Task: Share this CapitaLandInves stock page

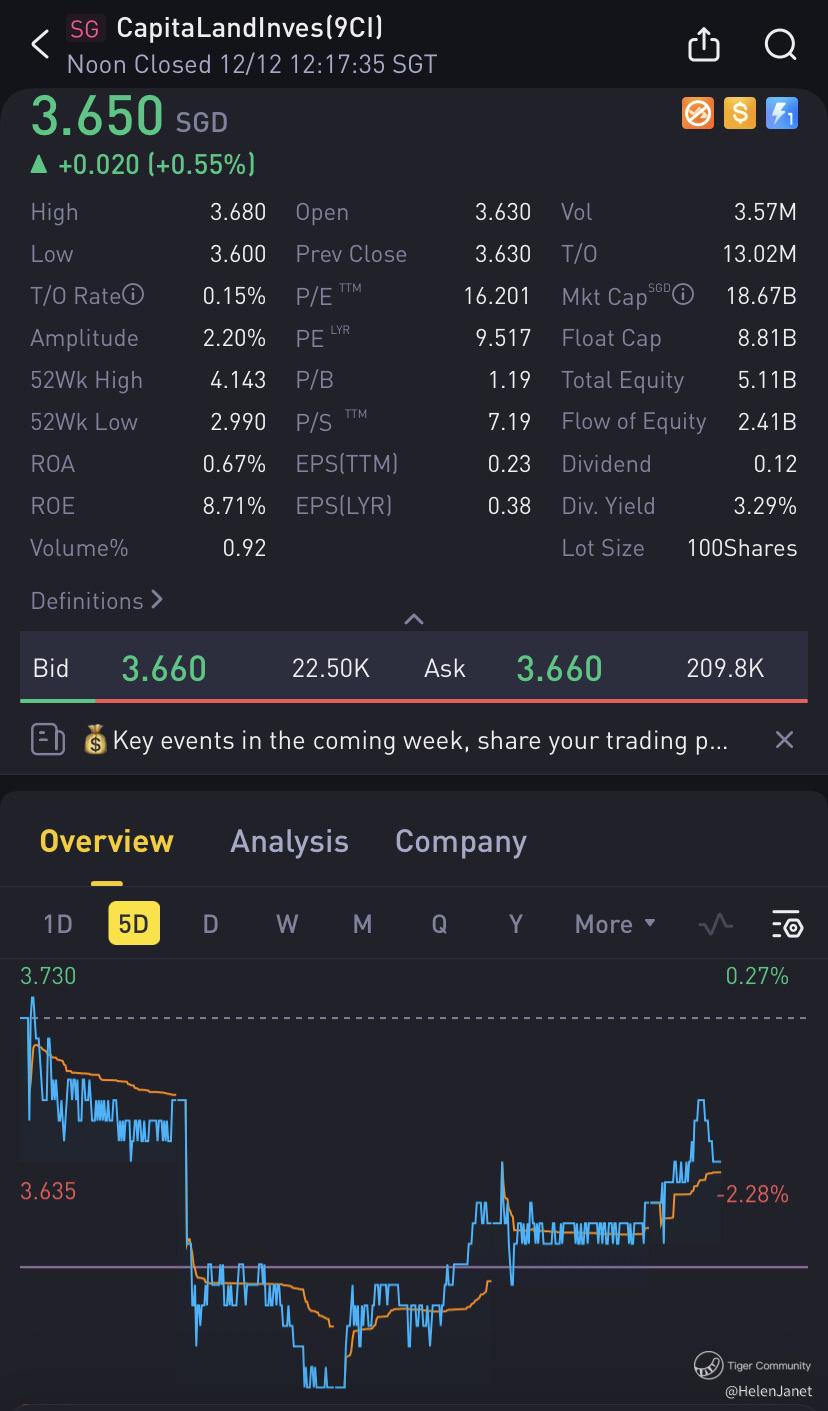Action: 704,44
